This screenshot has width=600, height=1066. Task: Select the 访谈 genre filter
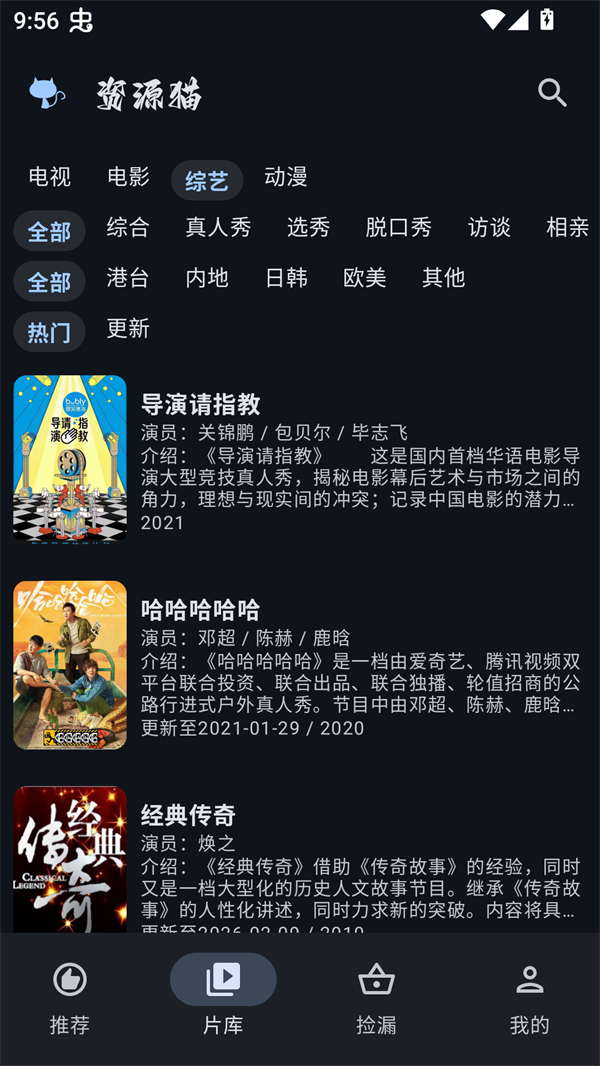click(489, 227)
